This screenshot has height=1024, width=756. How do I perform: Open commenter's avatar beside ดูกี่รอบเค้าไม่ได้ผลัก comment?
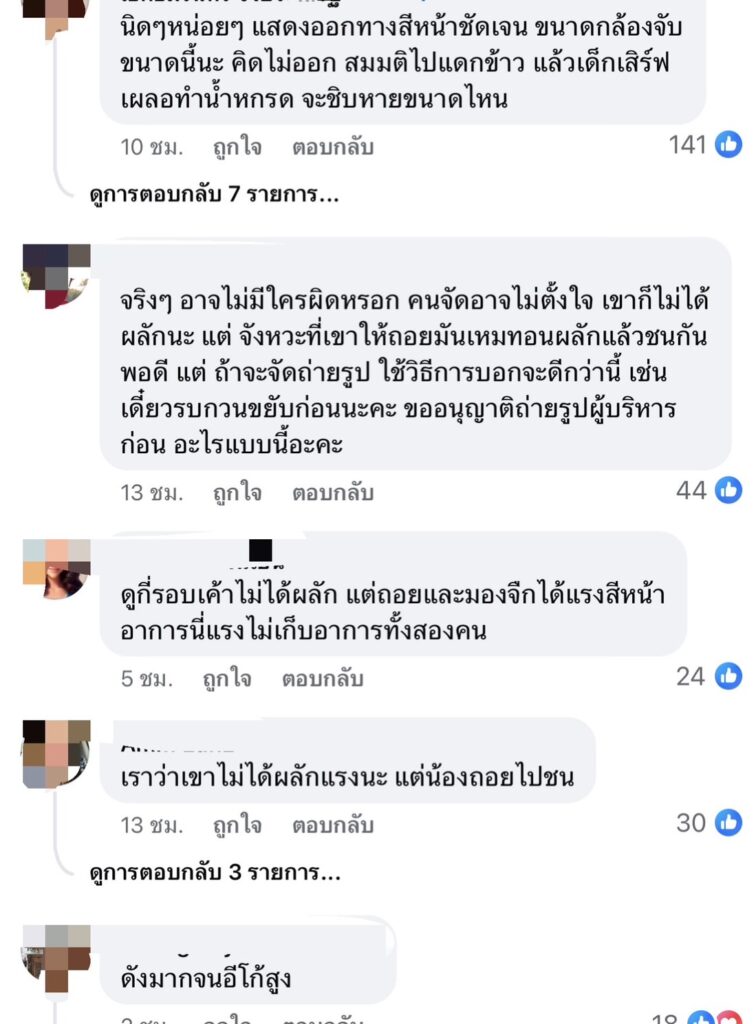click(x=56, y=569)
